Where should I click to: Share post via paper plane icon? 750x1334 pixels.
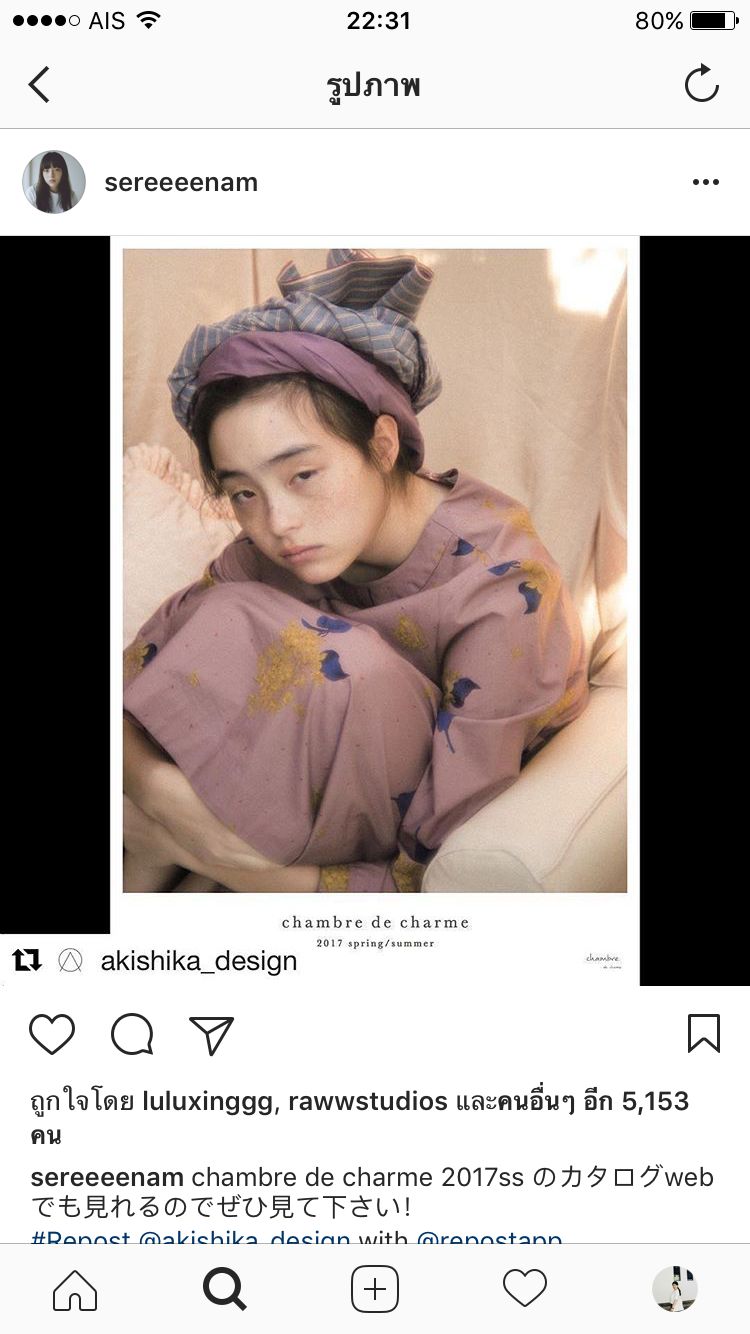point(211,1035)
